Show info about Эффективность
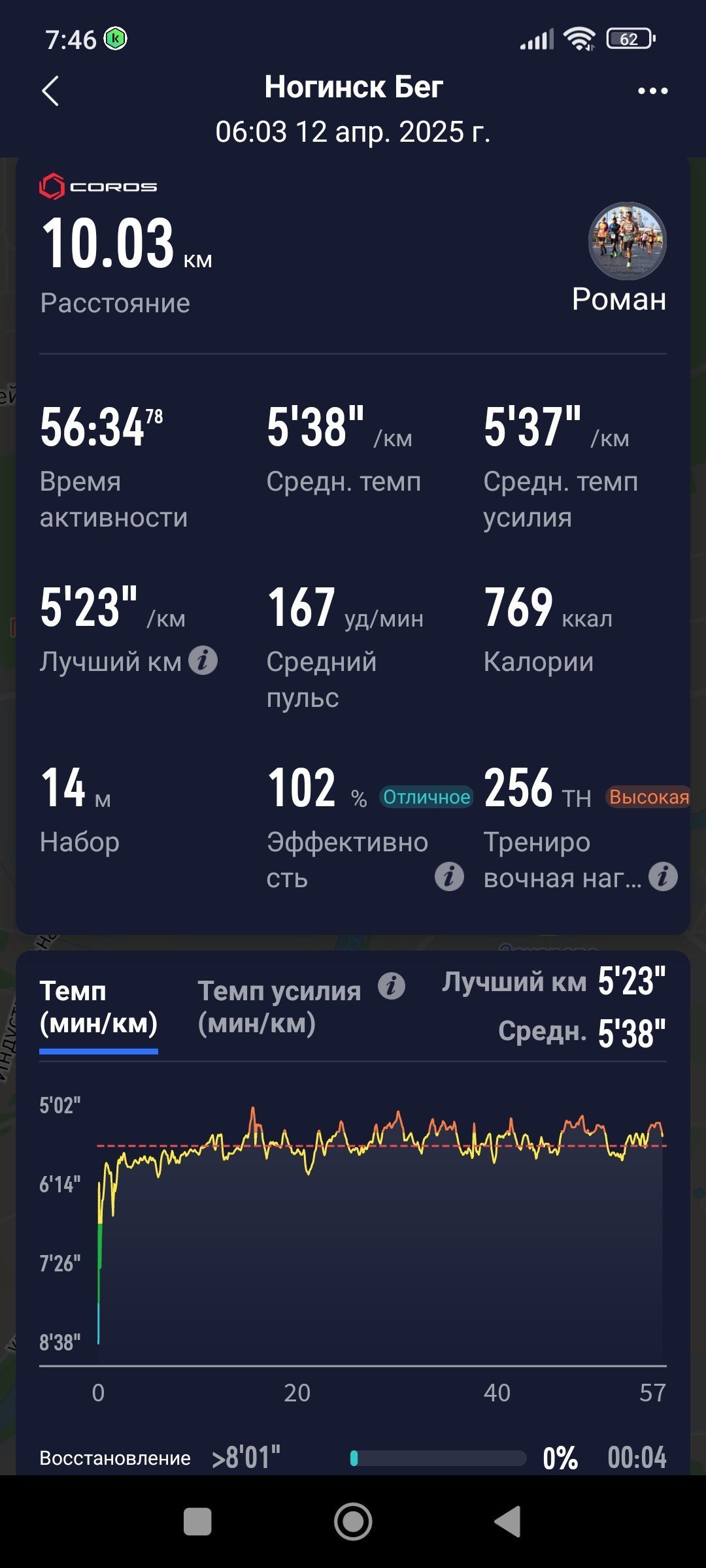 tap(449, 877)
